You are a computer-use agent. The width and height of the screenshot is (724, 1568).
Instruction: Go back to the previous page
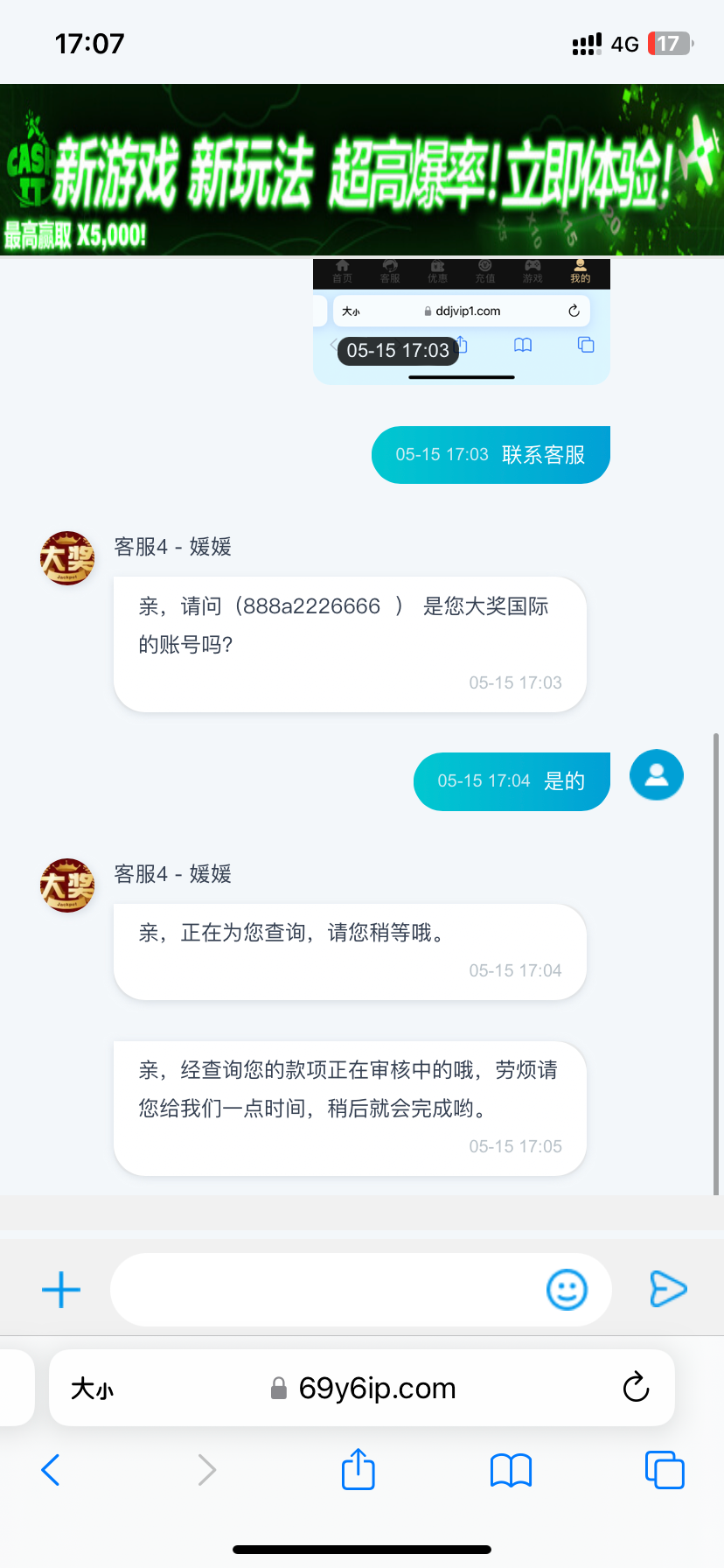[x=51, y=1470]
